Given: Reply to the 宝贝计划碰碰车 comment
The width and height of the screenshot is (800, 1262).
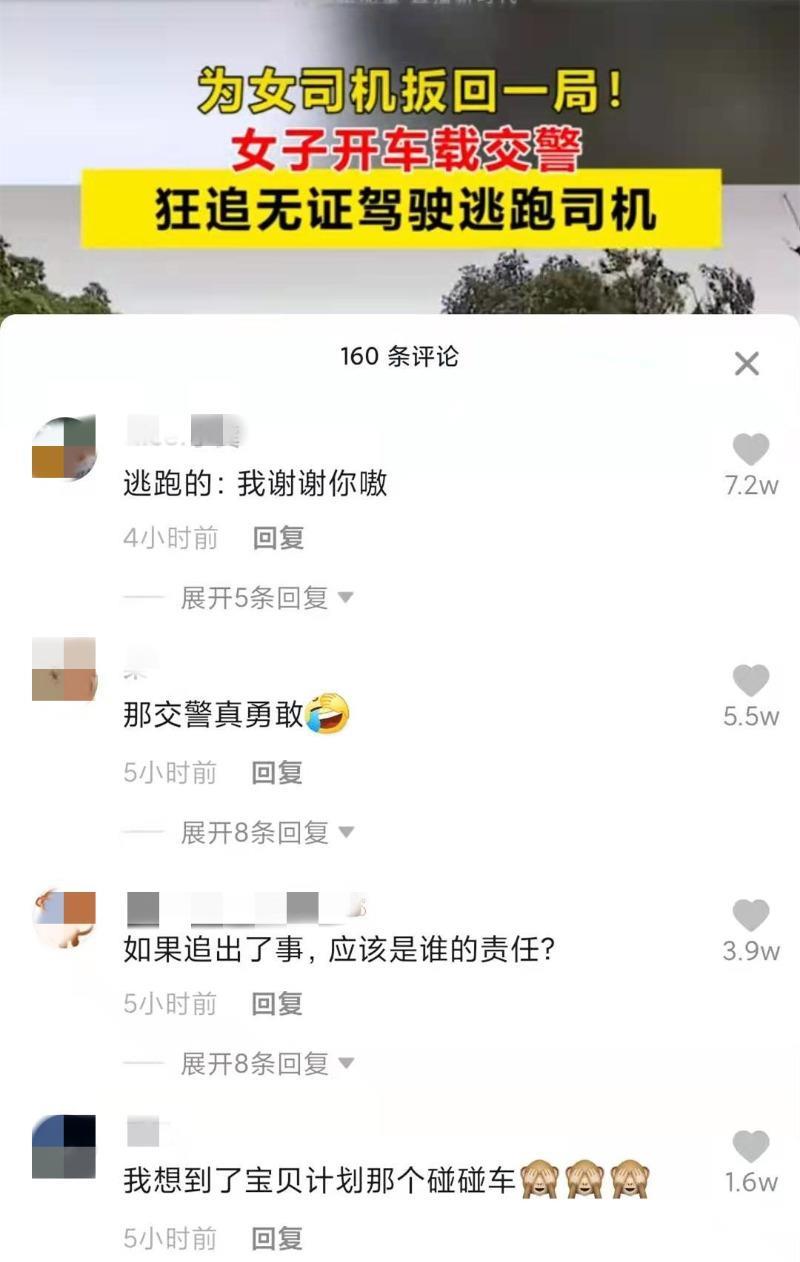Looking at the screenshot, I should click(x=278, y=1239).
